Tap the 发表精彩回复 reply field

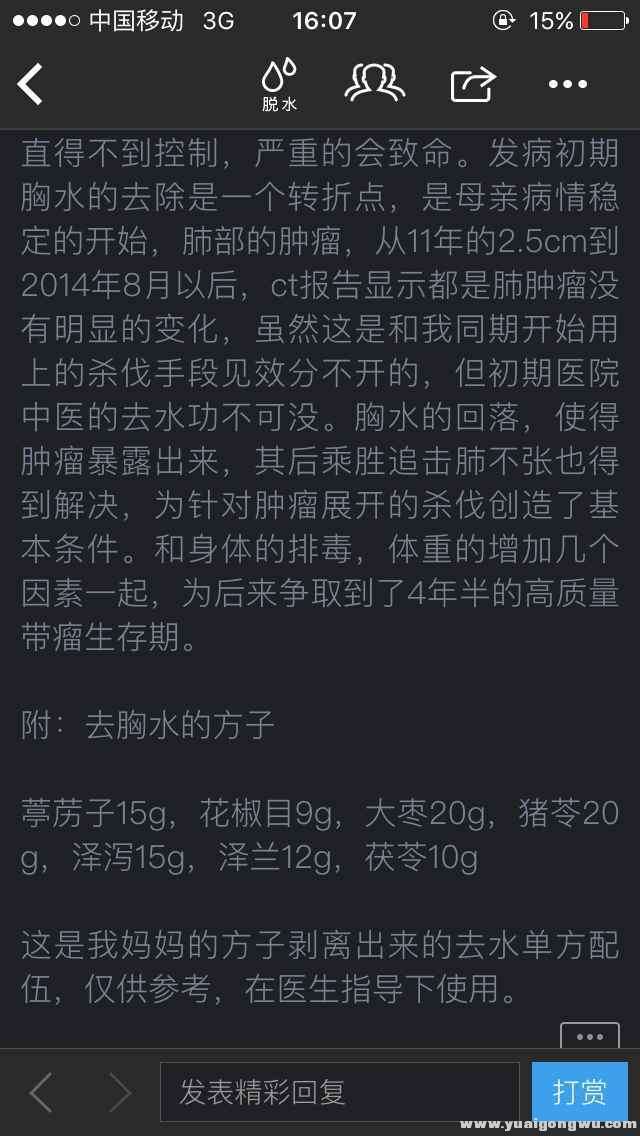(x=339, y=1092)
